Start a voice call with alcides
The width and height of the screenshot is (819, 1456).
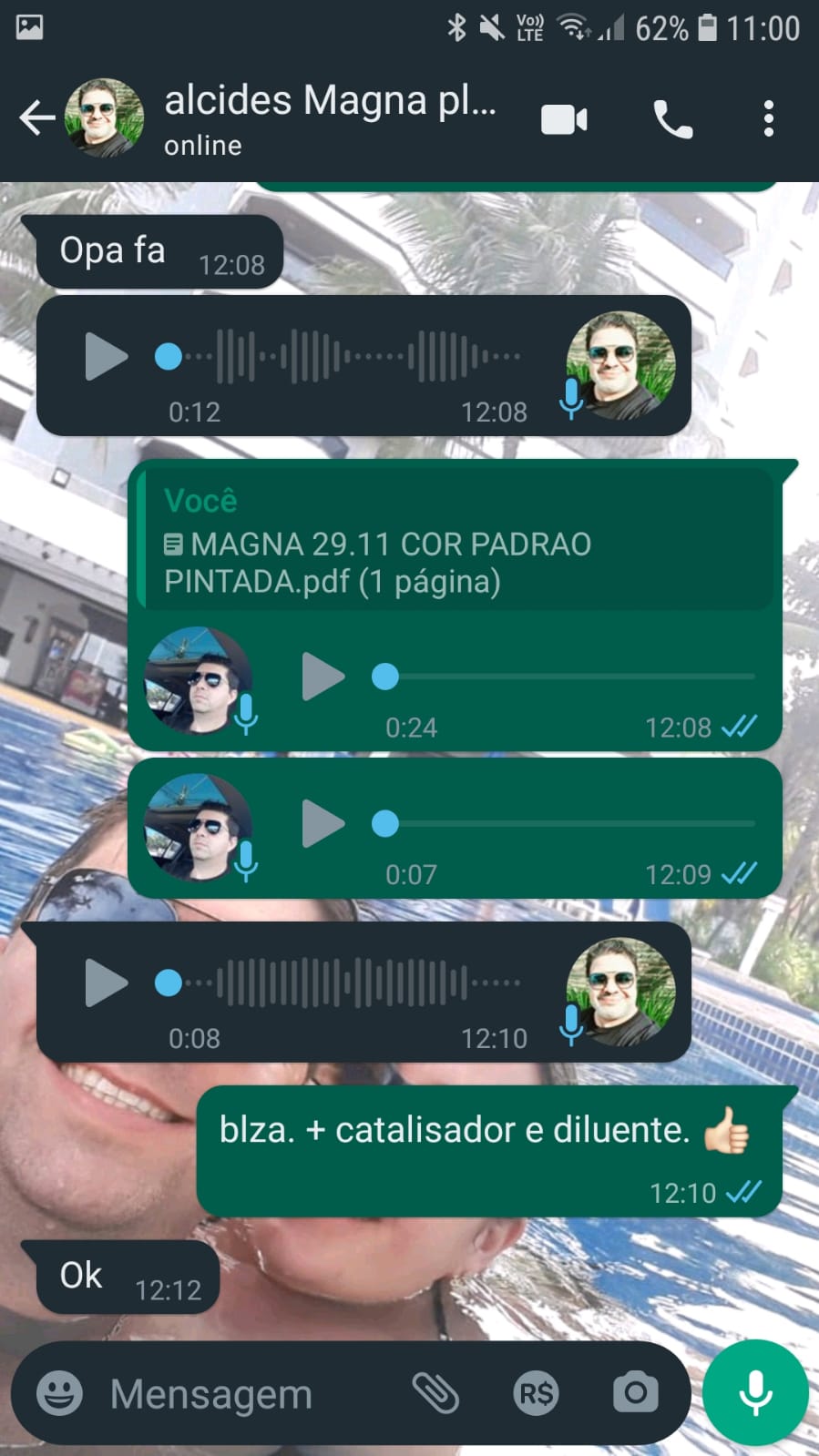click(x=672, y=119)
